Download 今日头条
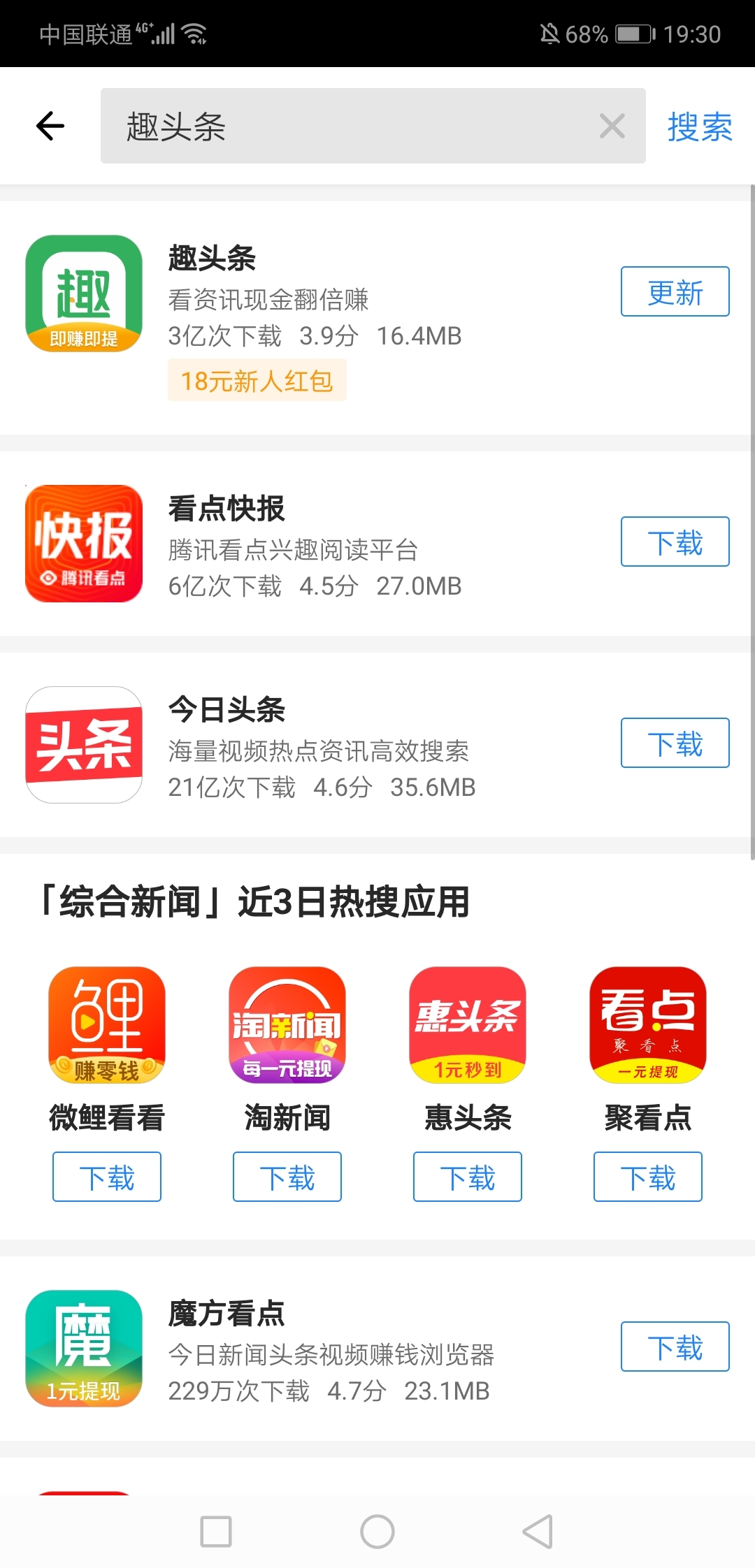Screen dimensions: 755x1568 tap(675, 743)
